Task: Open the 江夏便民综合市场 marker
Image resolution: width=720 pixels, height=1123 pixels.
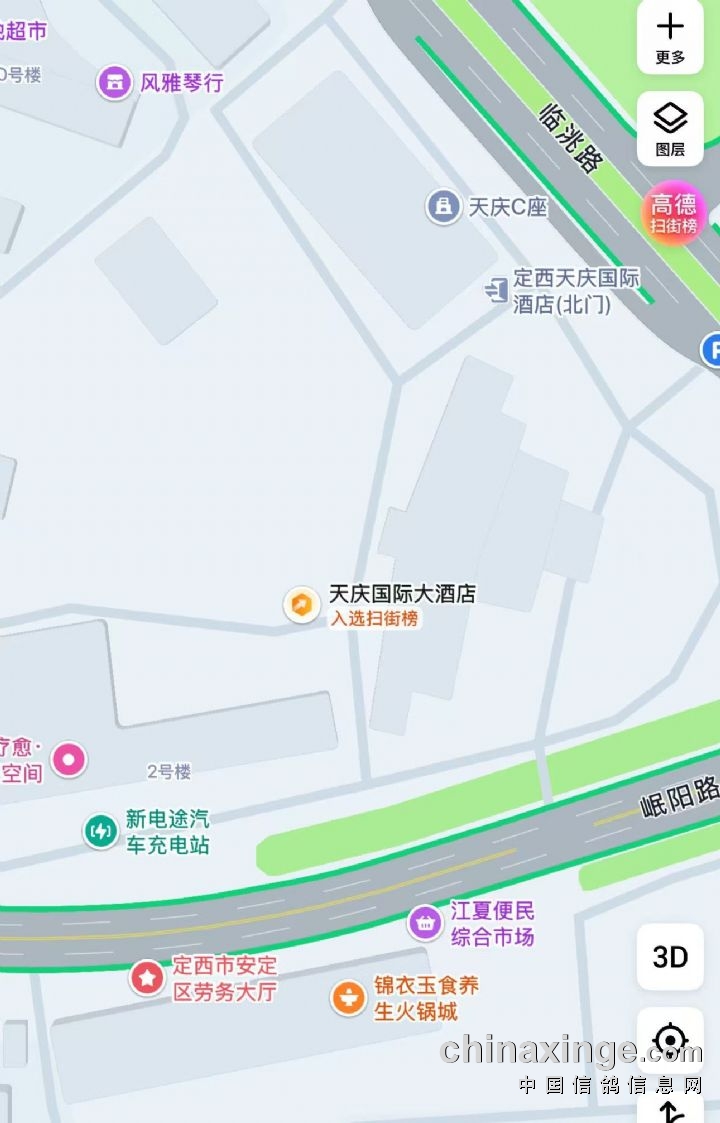Action: 426,922
